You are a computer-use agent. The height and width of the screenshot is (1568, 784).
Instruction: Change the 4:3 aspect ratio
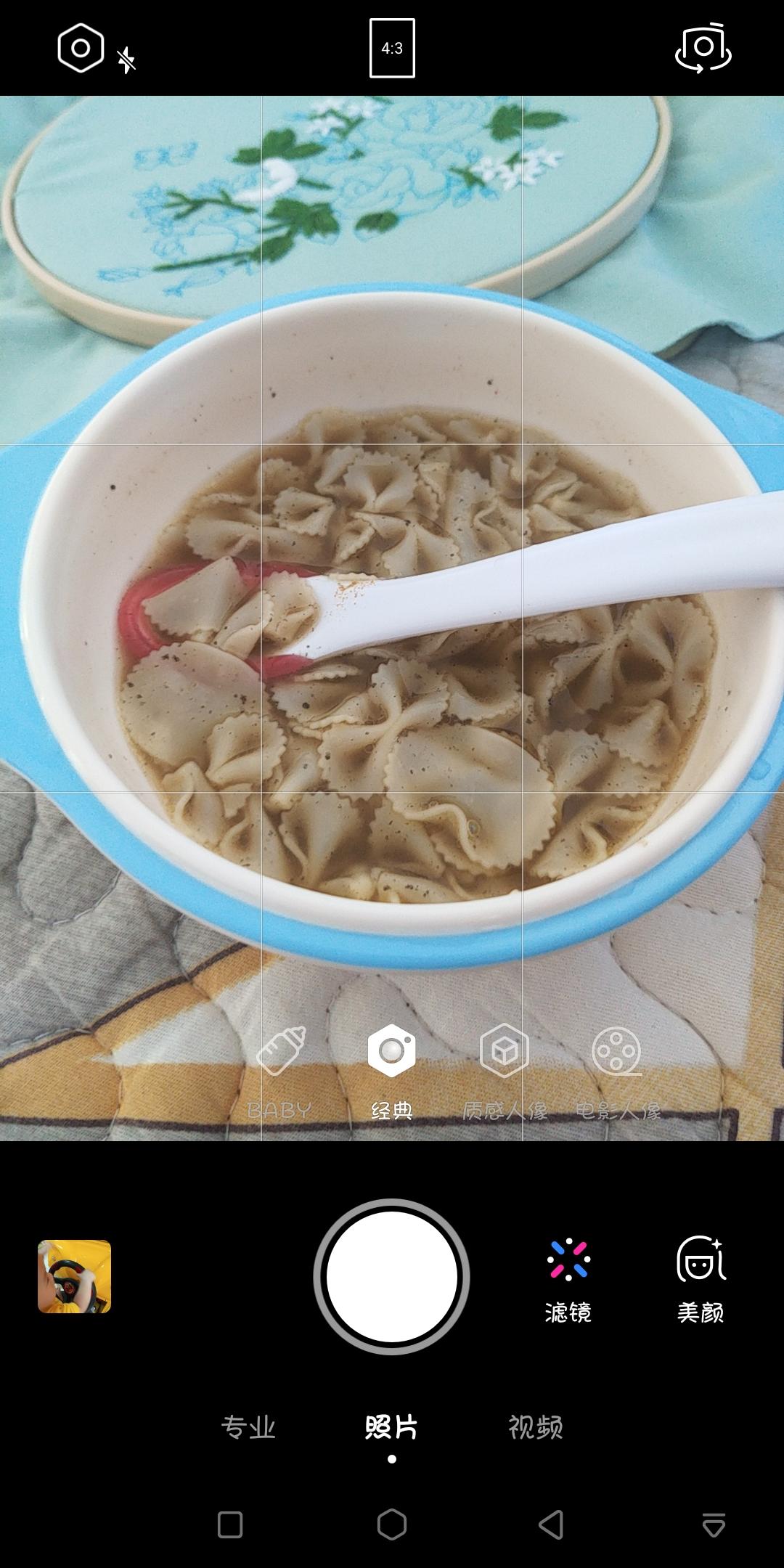(393, 48)
